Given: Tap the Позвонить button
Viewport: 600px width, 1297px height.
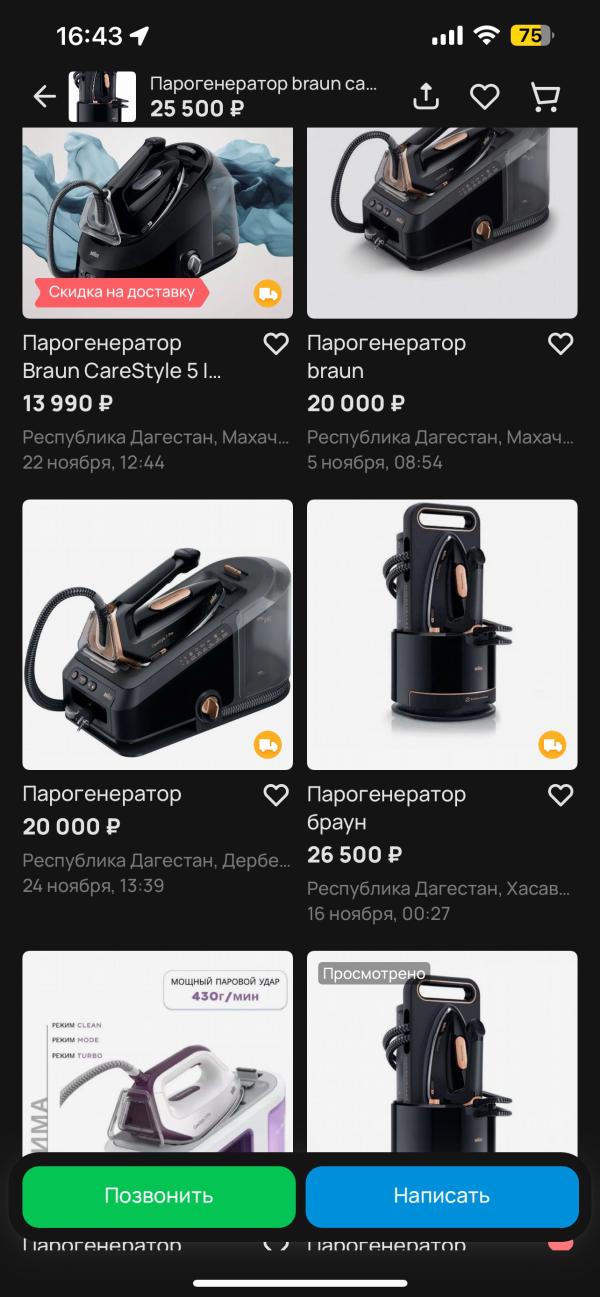Looking at the screenshot, I should (159, 1196).
